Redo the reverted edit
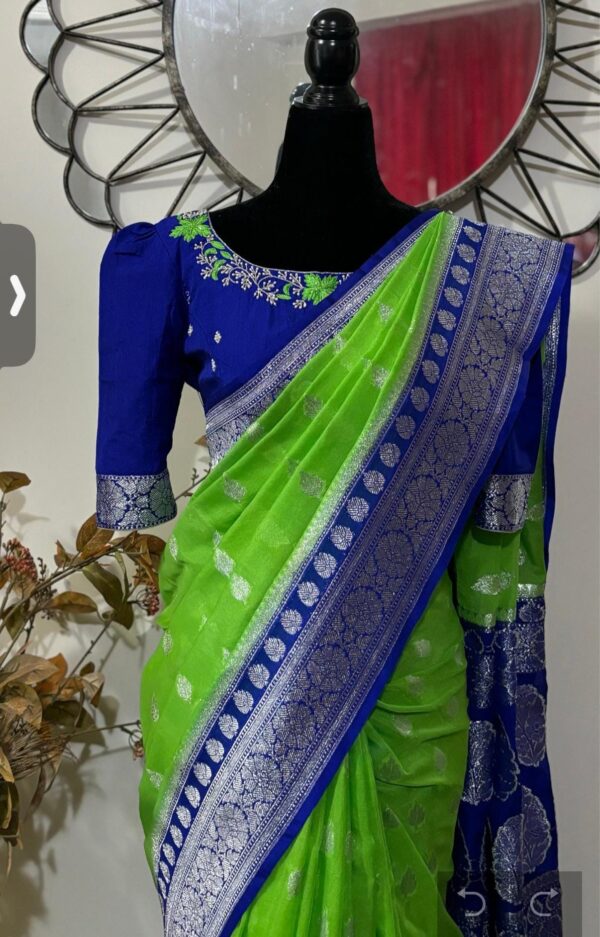The height and width of the screenshot is (937, 600). [x=544, y=904]
